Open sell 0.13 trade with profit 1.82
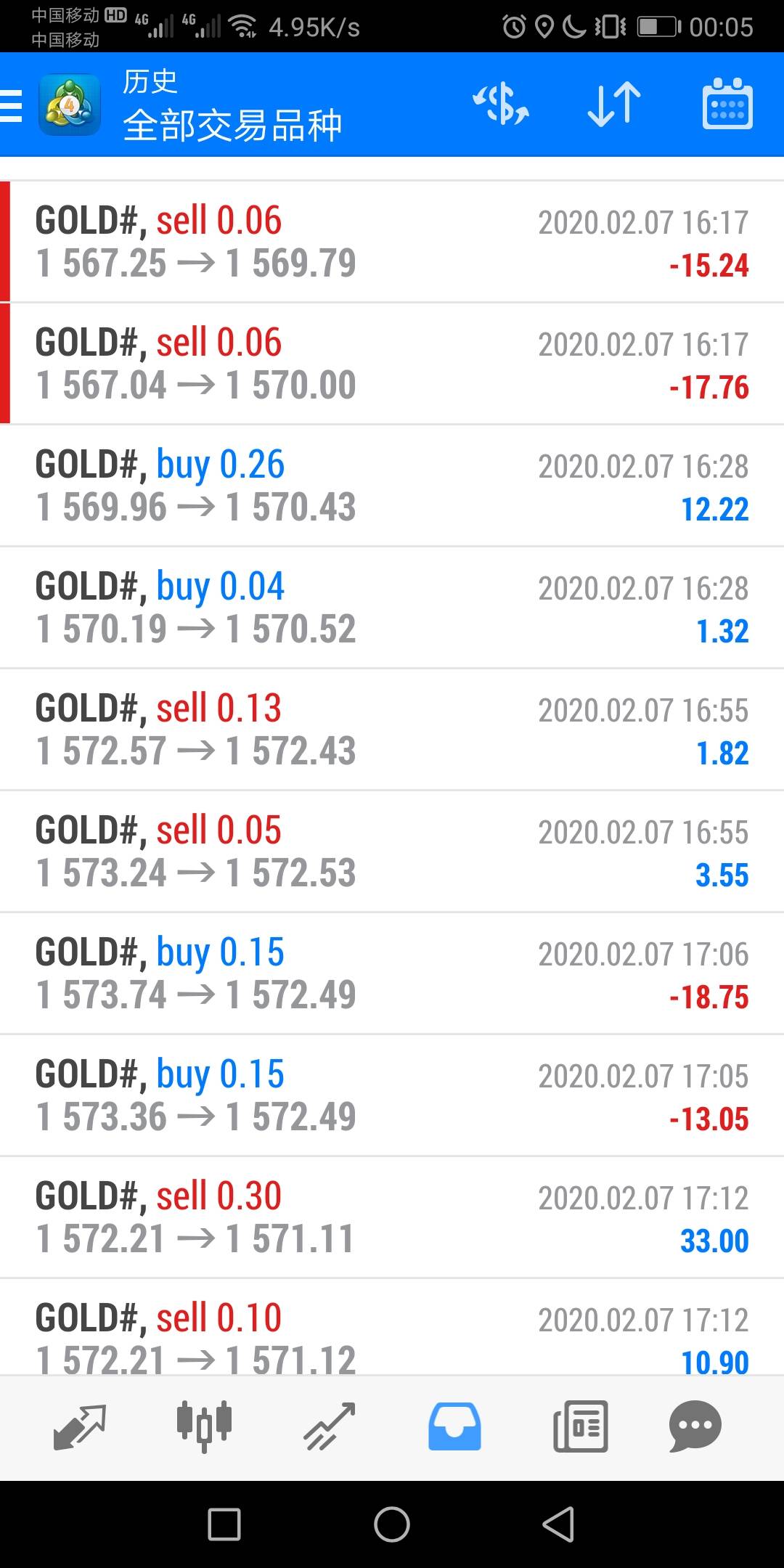This screenshot has width=784, height=1568. (x=392, y=730)
